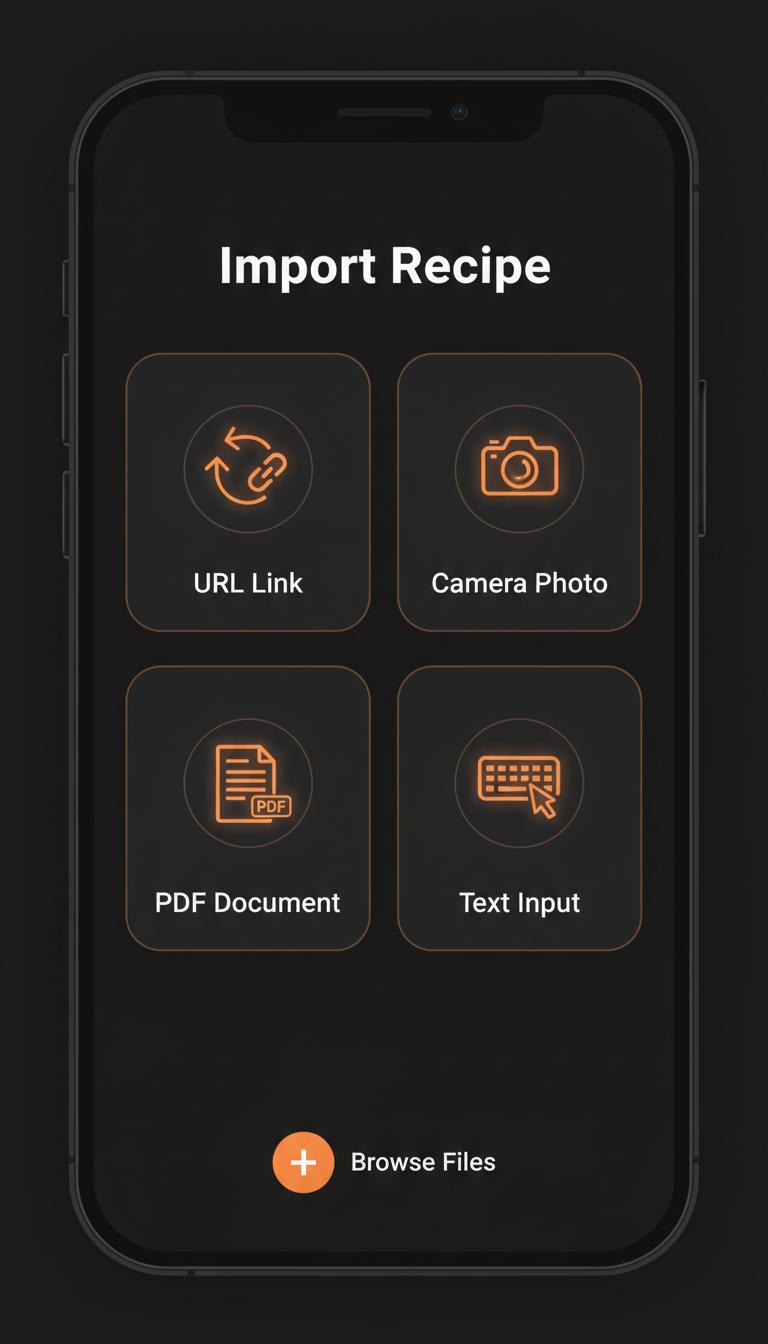Screen dimensions: 768x1344
Task: Tap the PDF Document text label
Action: click(x=247, y=902)
